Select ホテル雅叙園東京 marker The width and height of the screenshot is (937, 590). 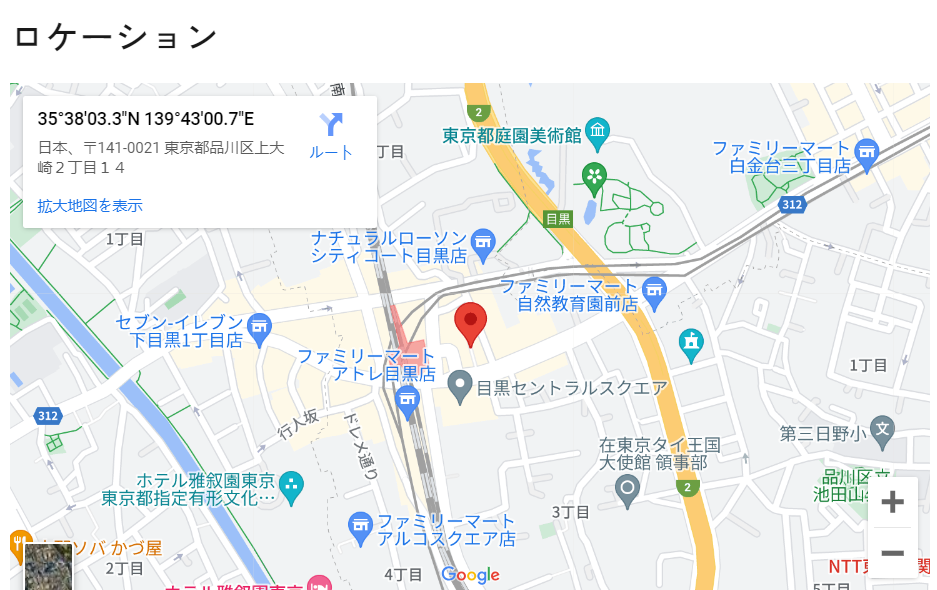click(x=291, y=486)
